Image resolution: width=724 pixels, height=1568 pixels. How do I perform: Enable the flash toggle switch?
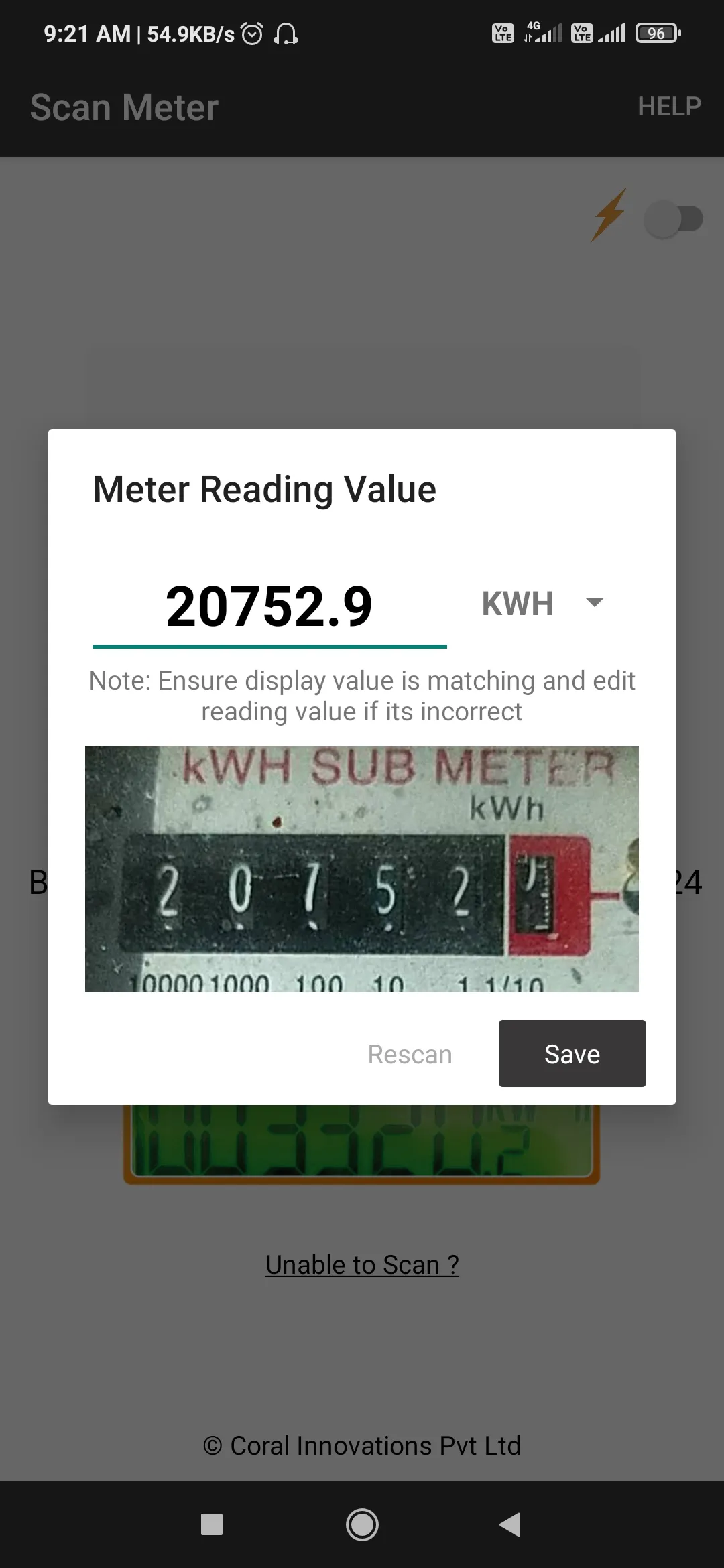tap(674, 216)
